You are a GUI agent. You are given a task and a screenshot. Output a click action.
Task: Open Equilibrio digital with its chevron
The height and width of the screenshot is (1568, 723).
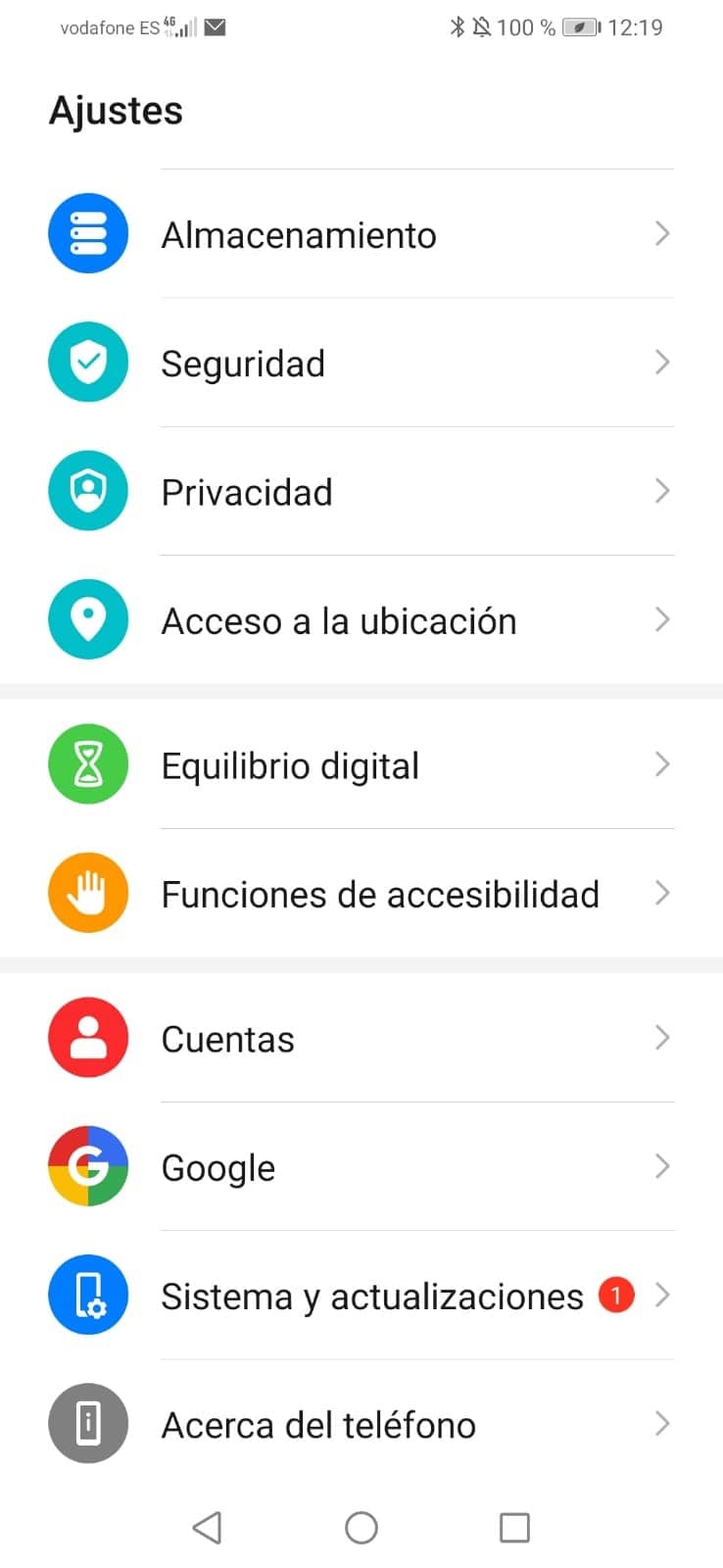[664, 764]
